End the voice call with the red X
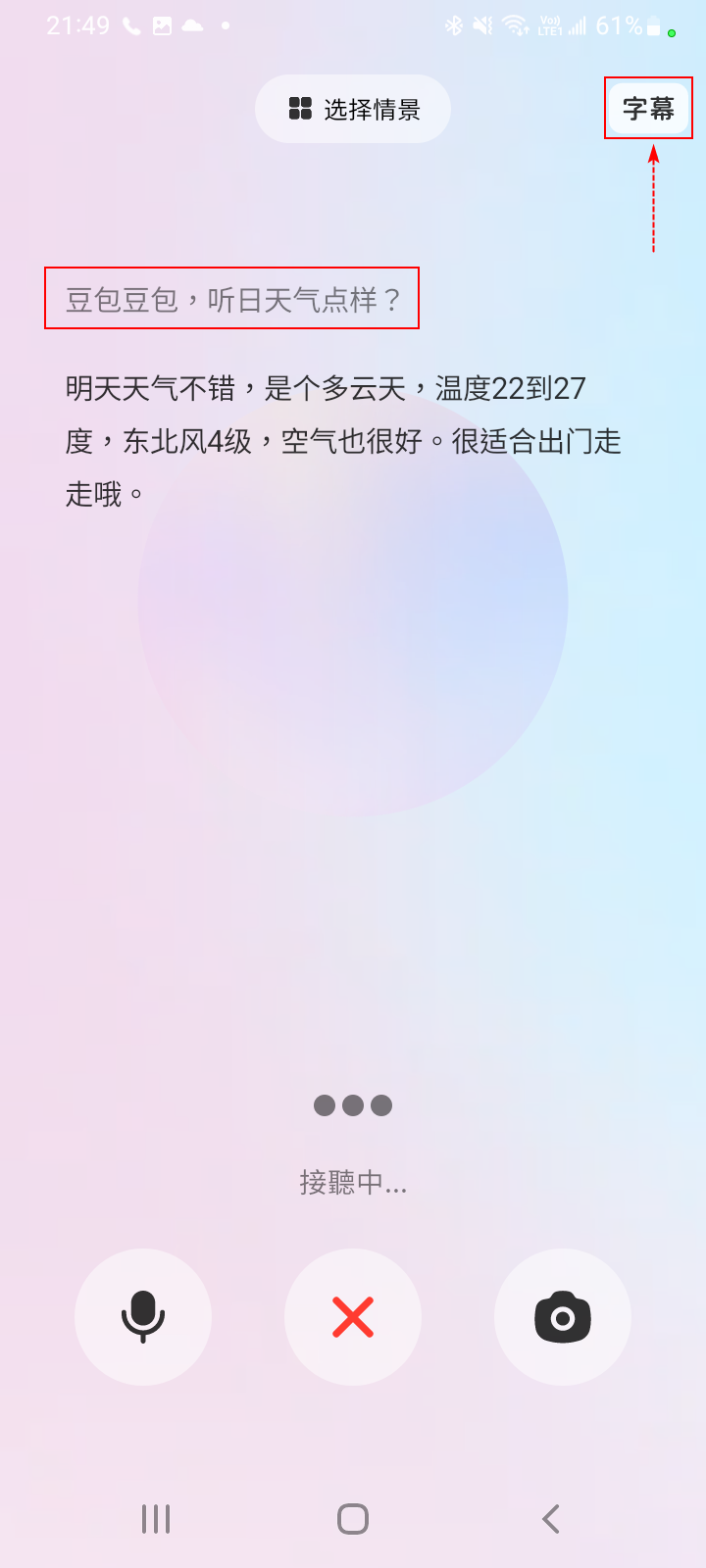Screen dimensions: 706x1568 click(353, 1316)
